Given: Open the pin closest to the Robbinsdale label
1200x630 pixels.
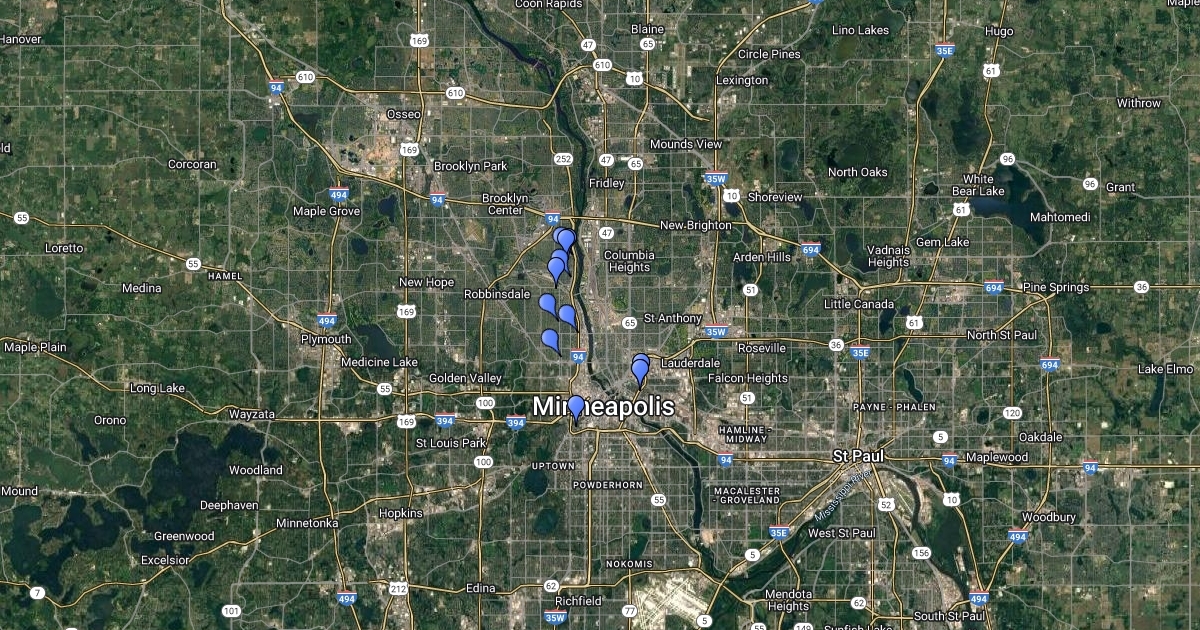Looking at the screenshot, I should click(x=547, y=305).
